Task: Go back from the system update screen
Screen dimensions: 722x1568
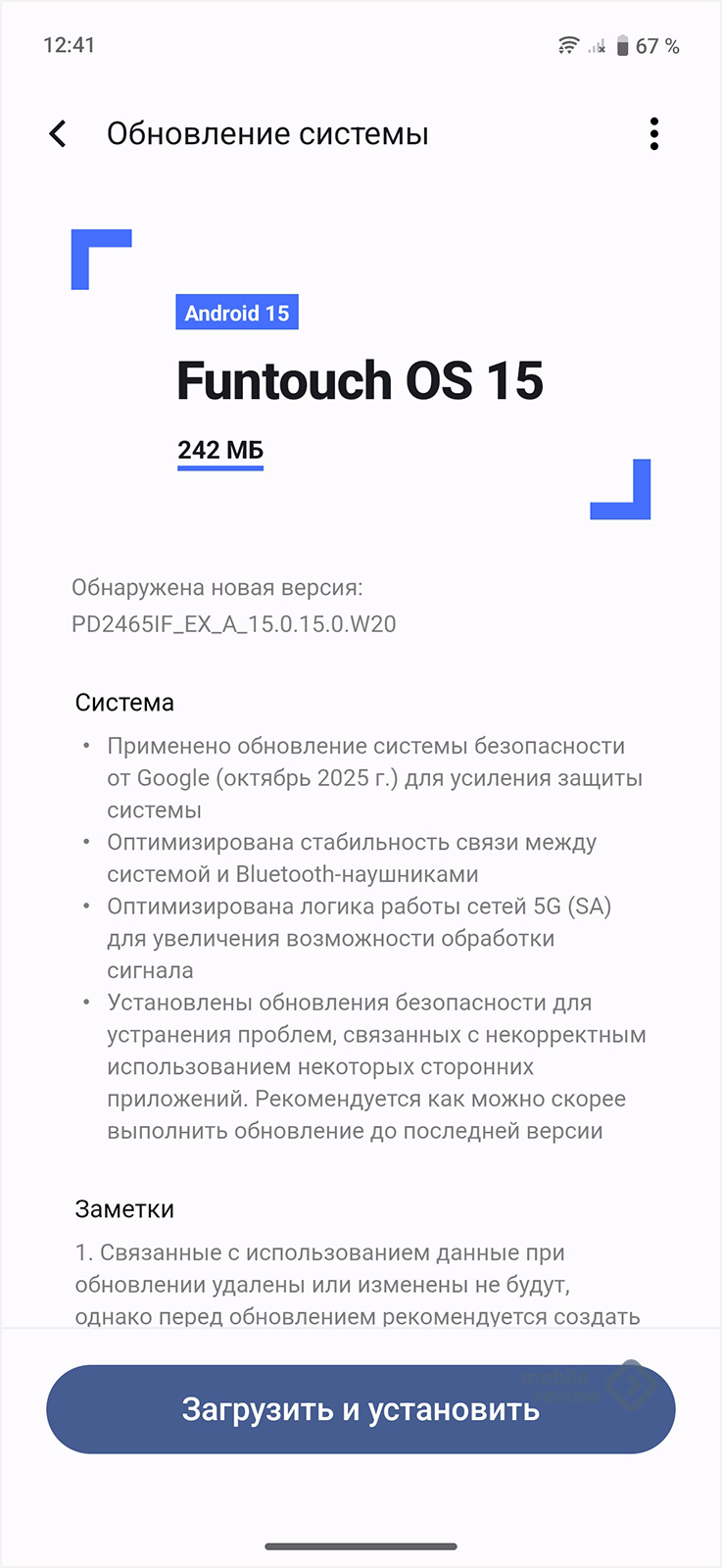Action: 58,134
